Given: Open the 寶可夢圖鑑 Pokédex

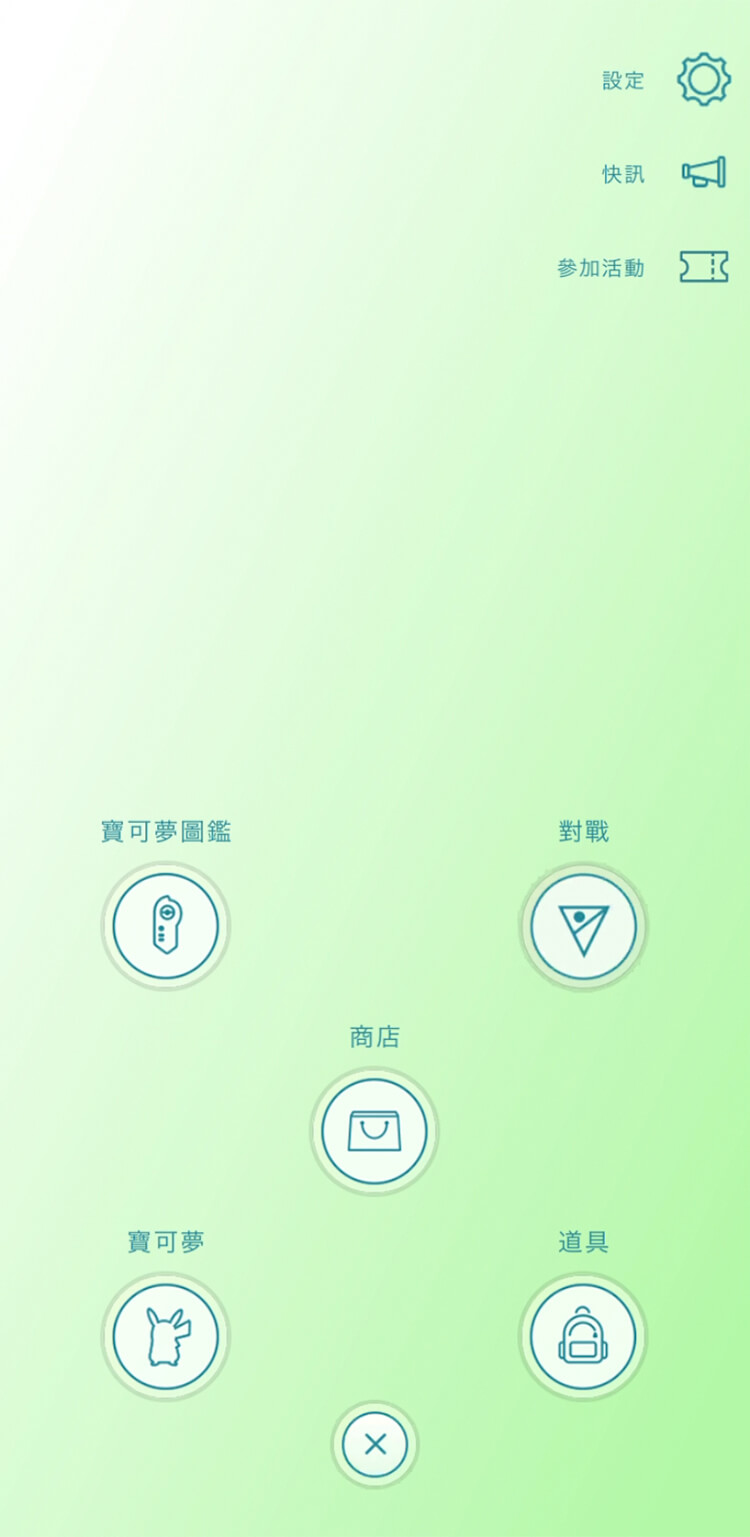Looking at the screenshot, I should coord(166,926).
